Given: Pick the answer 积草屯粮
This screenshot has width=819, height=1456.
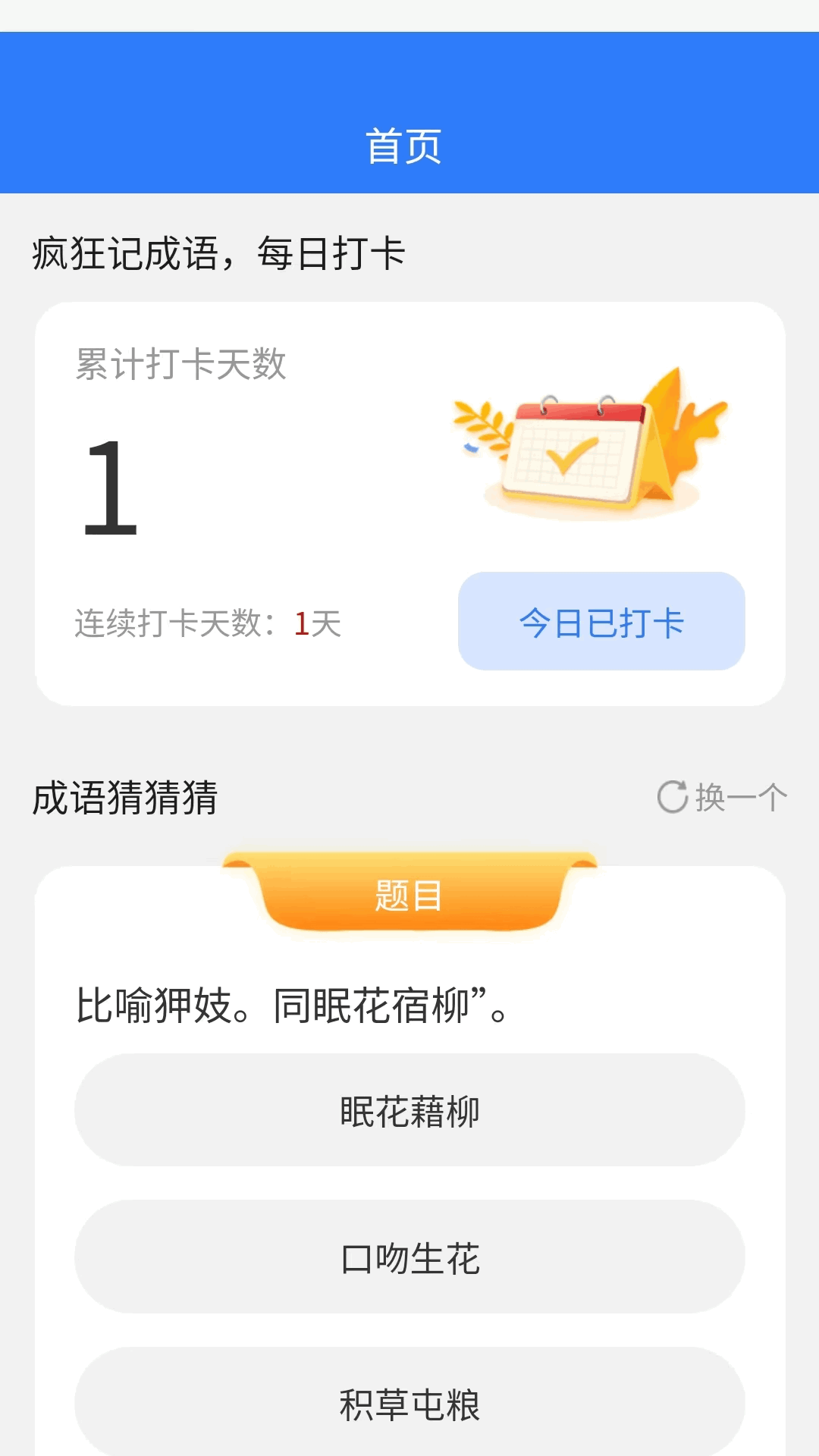Looking at the screenshot, I should [x=409, y=1403].
